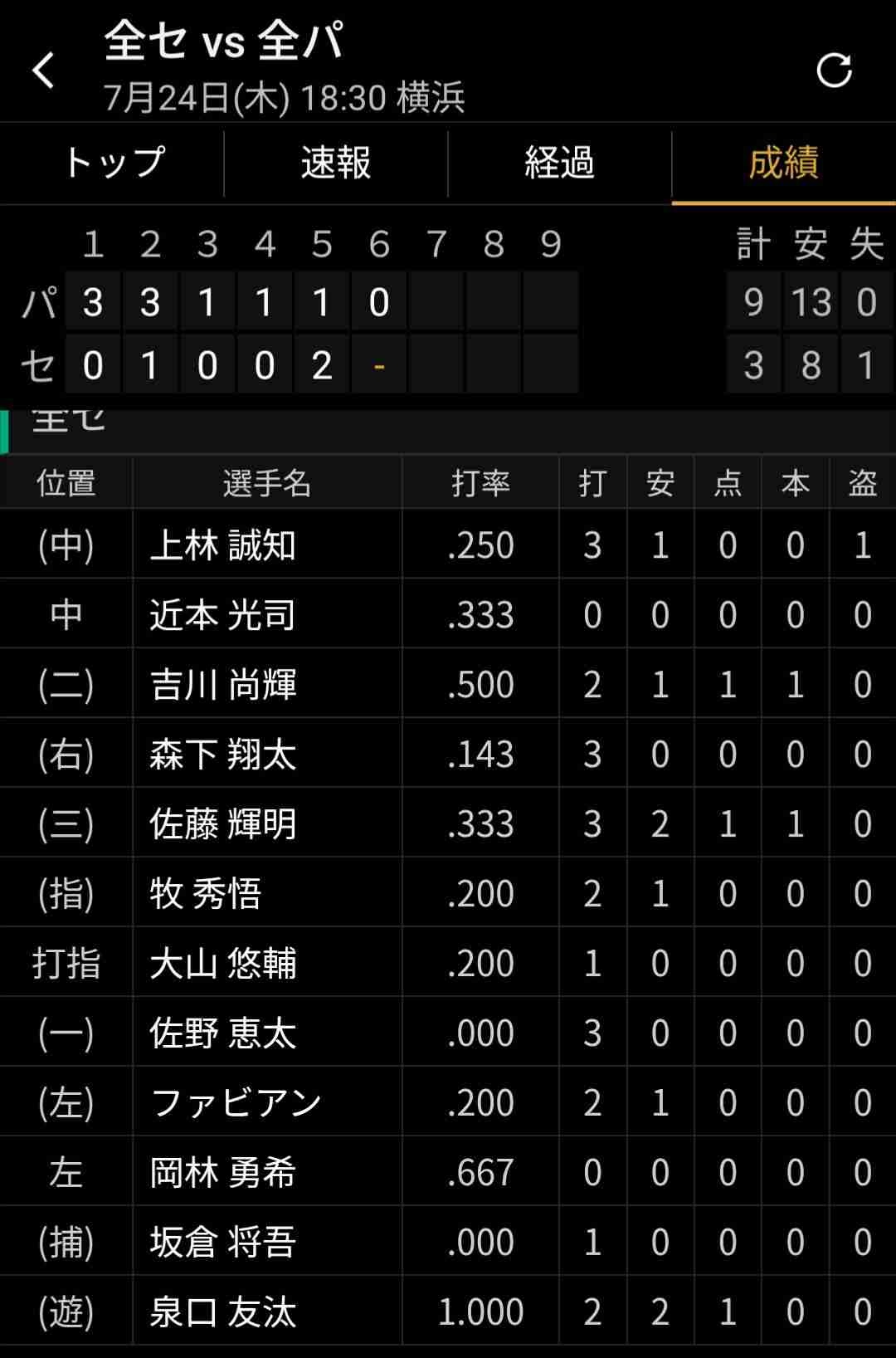Select 大山 悠輔 in the batting list
896x1358 pixels.
coord(222,964)
